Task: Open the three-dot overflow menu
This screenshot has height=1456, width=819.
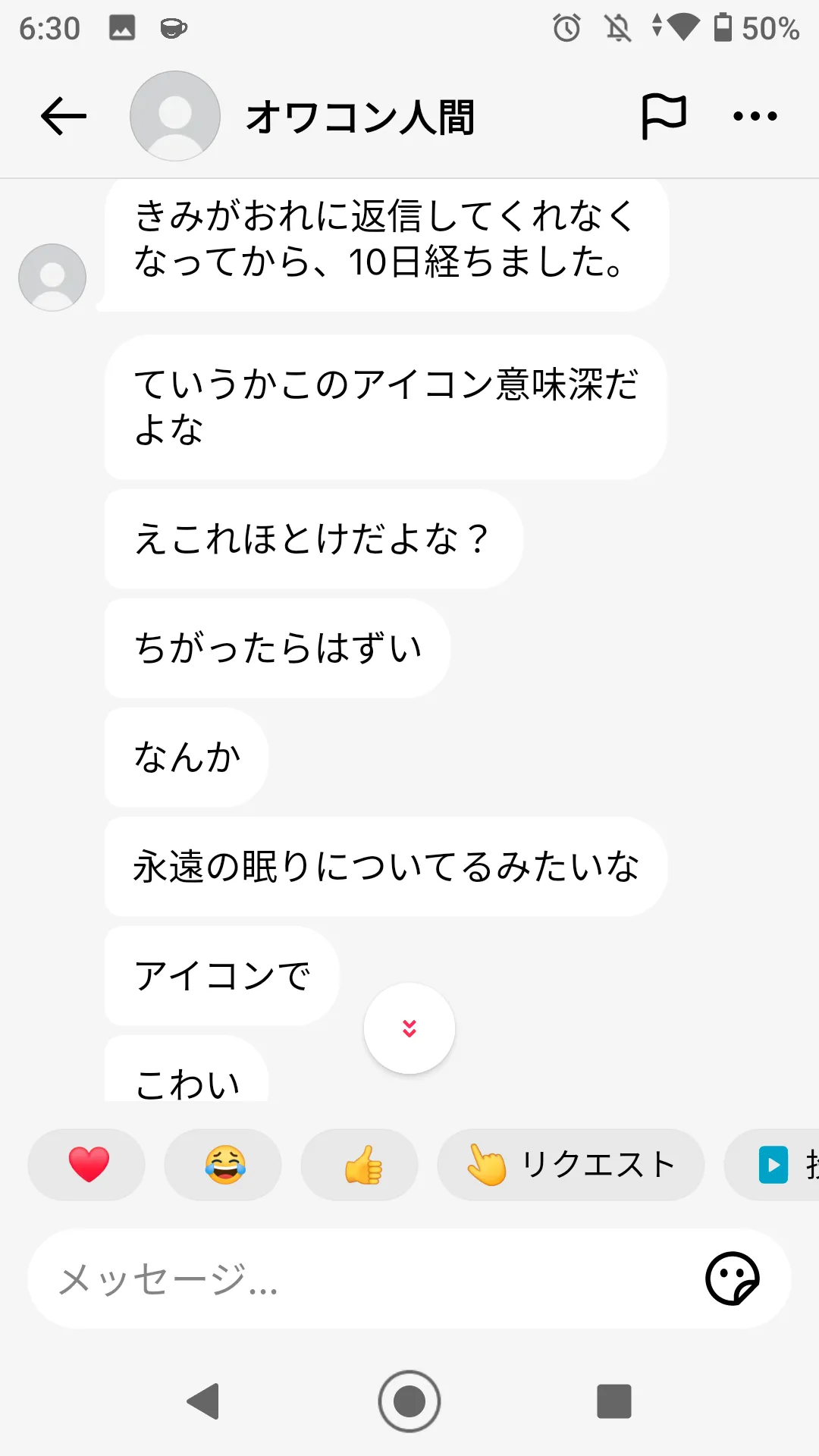Action: [755, 116]
